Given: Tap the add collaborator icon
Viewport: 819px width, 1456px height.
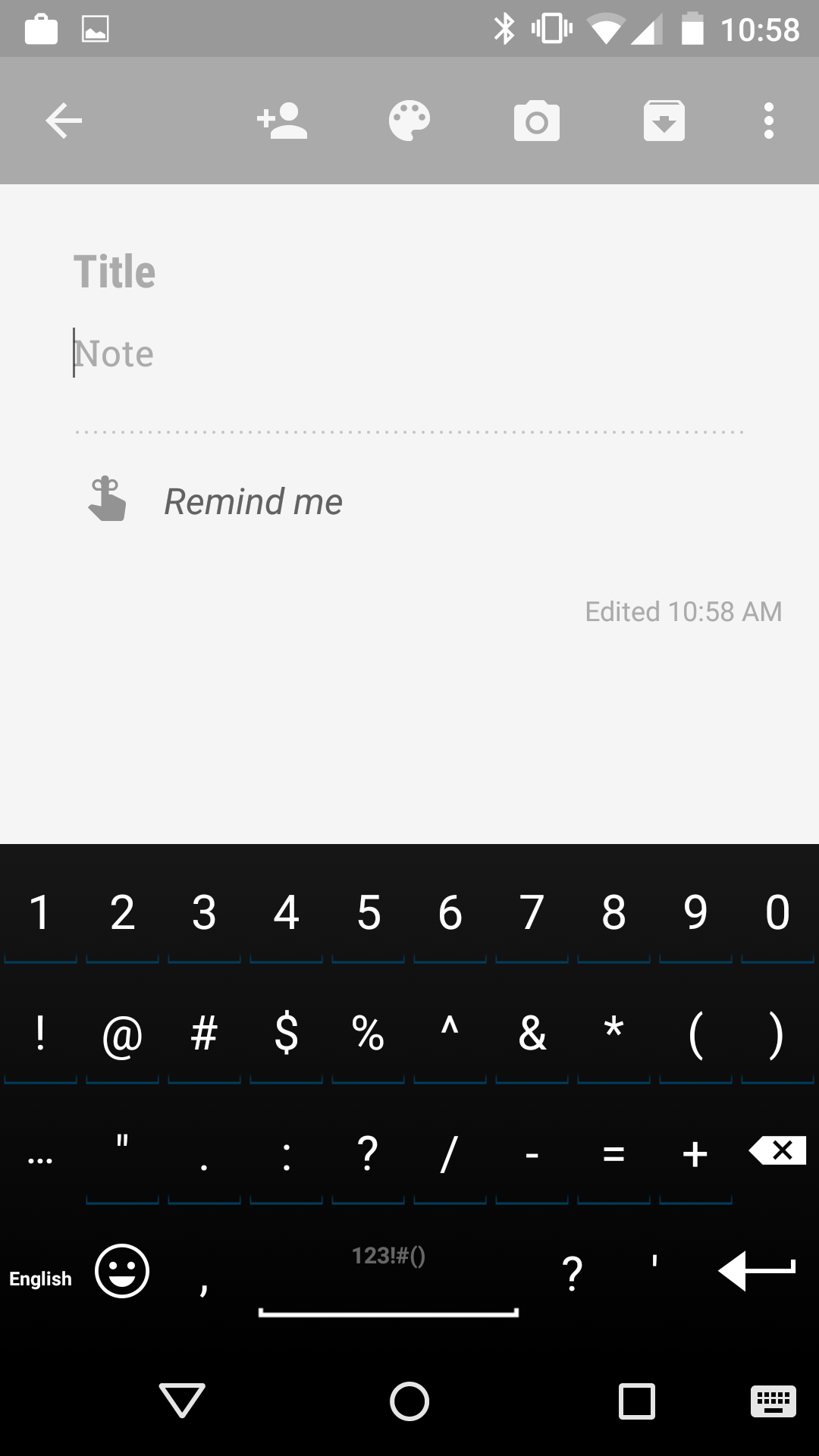Looking at the screenshot, I should click(x=281, y=120).
